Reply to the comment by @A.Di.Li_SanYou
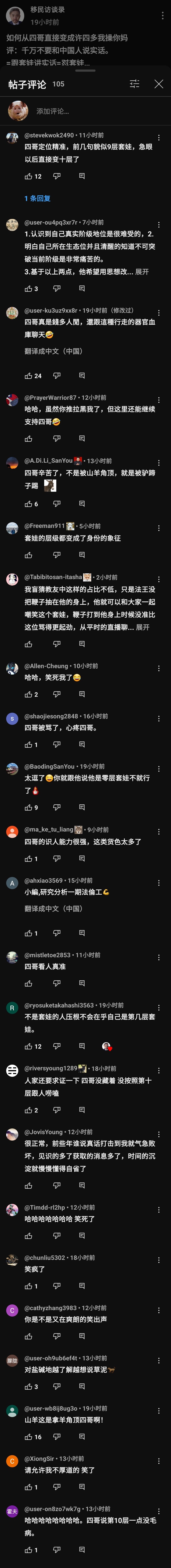The height and width of the screenshot is (1568, 171). click(x=82, y=504)
